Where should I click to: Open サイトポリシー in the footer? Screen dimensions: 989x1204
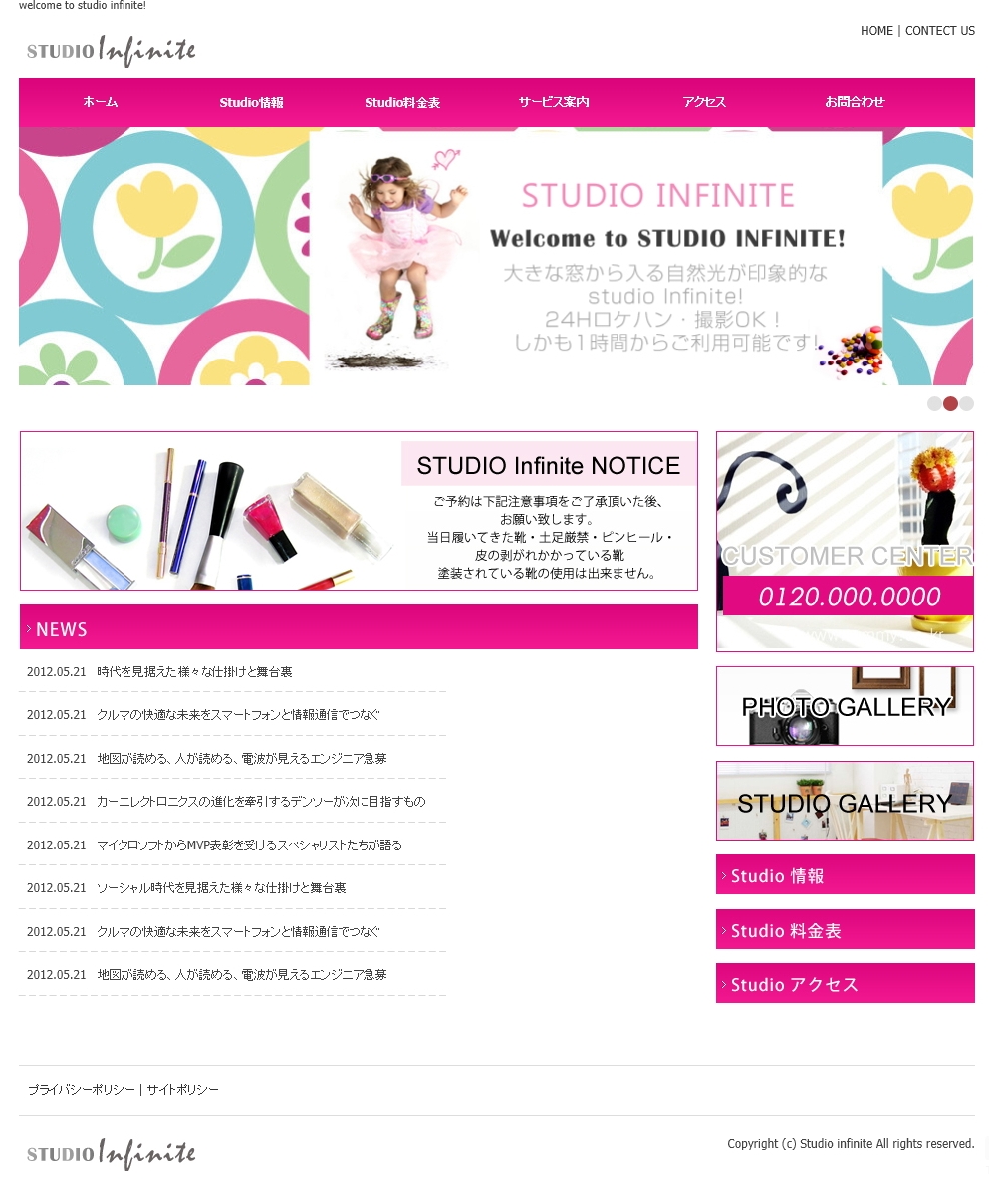pyautogui.click(x=182, y=1090)
